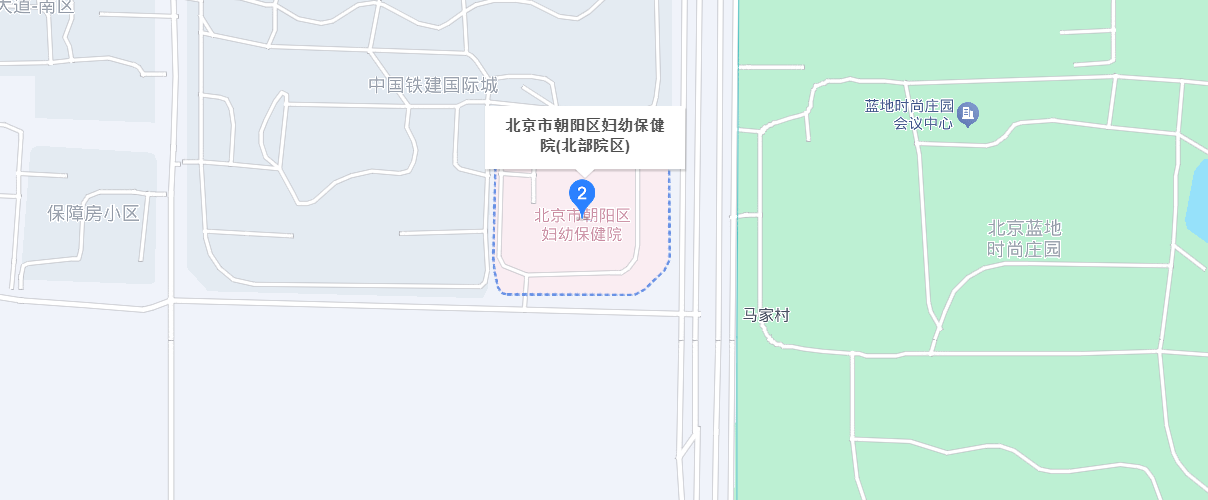
Task: Tap the blue map marker numbered 2
Action: tap(582, 196)
